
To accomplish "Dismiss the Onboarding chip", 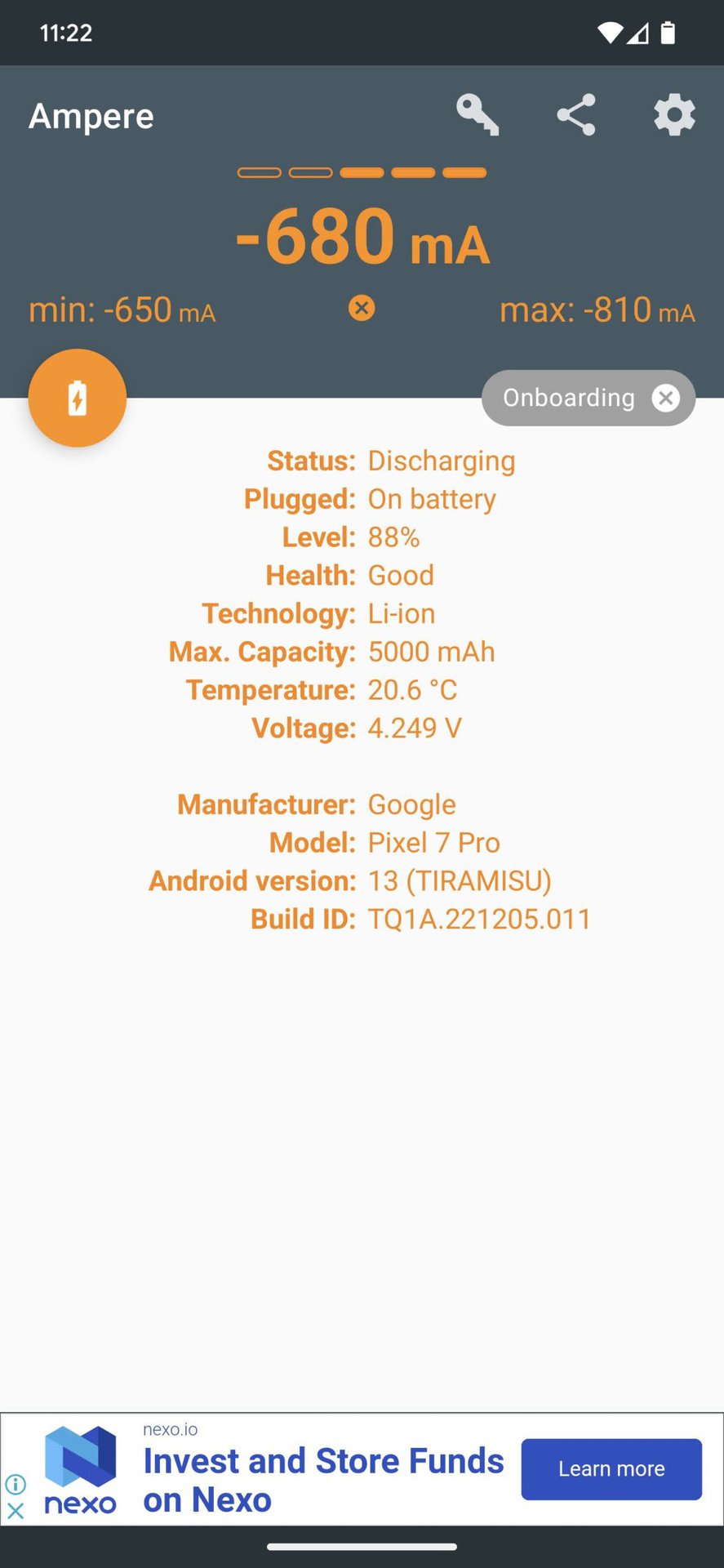I will pos(666,398).
